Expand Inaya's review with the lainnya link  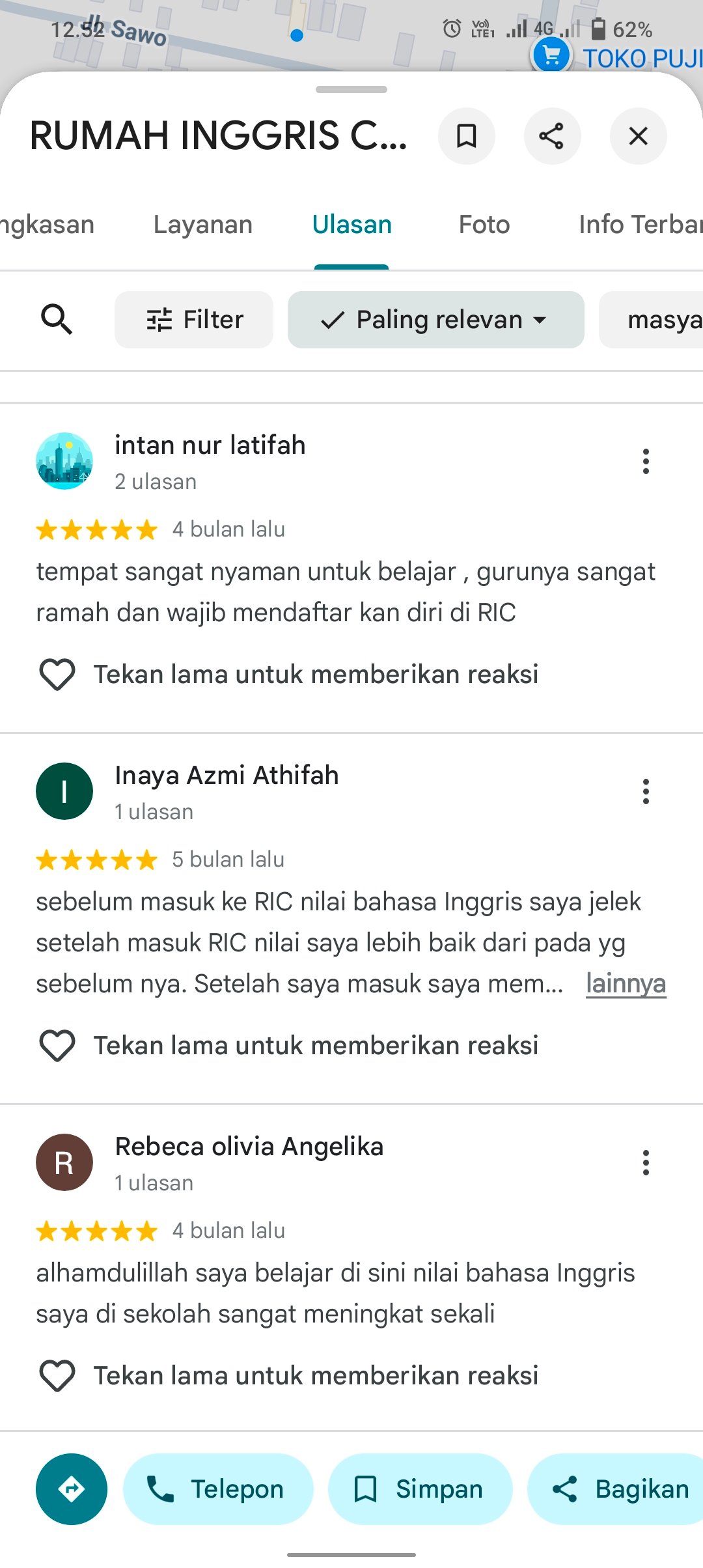pyautogui.click(x=626, y=983)
